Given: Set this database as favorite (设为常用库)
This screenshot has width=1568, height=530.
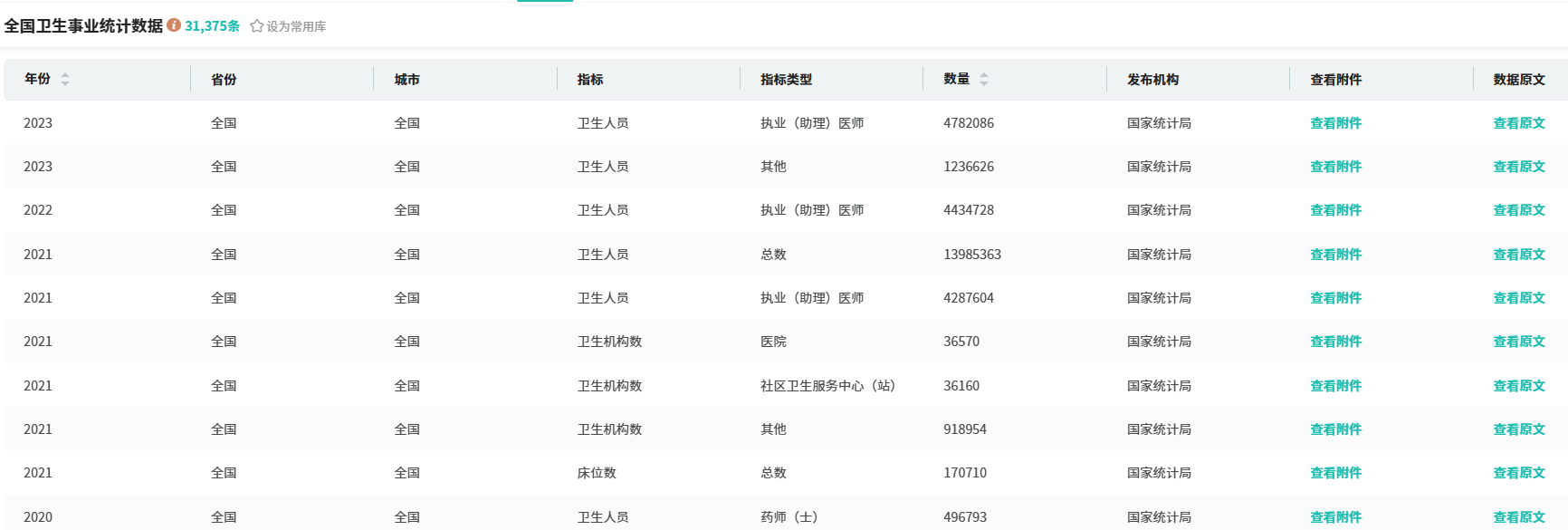Looking at the screenshot, I should coord(288,26).
